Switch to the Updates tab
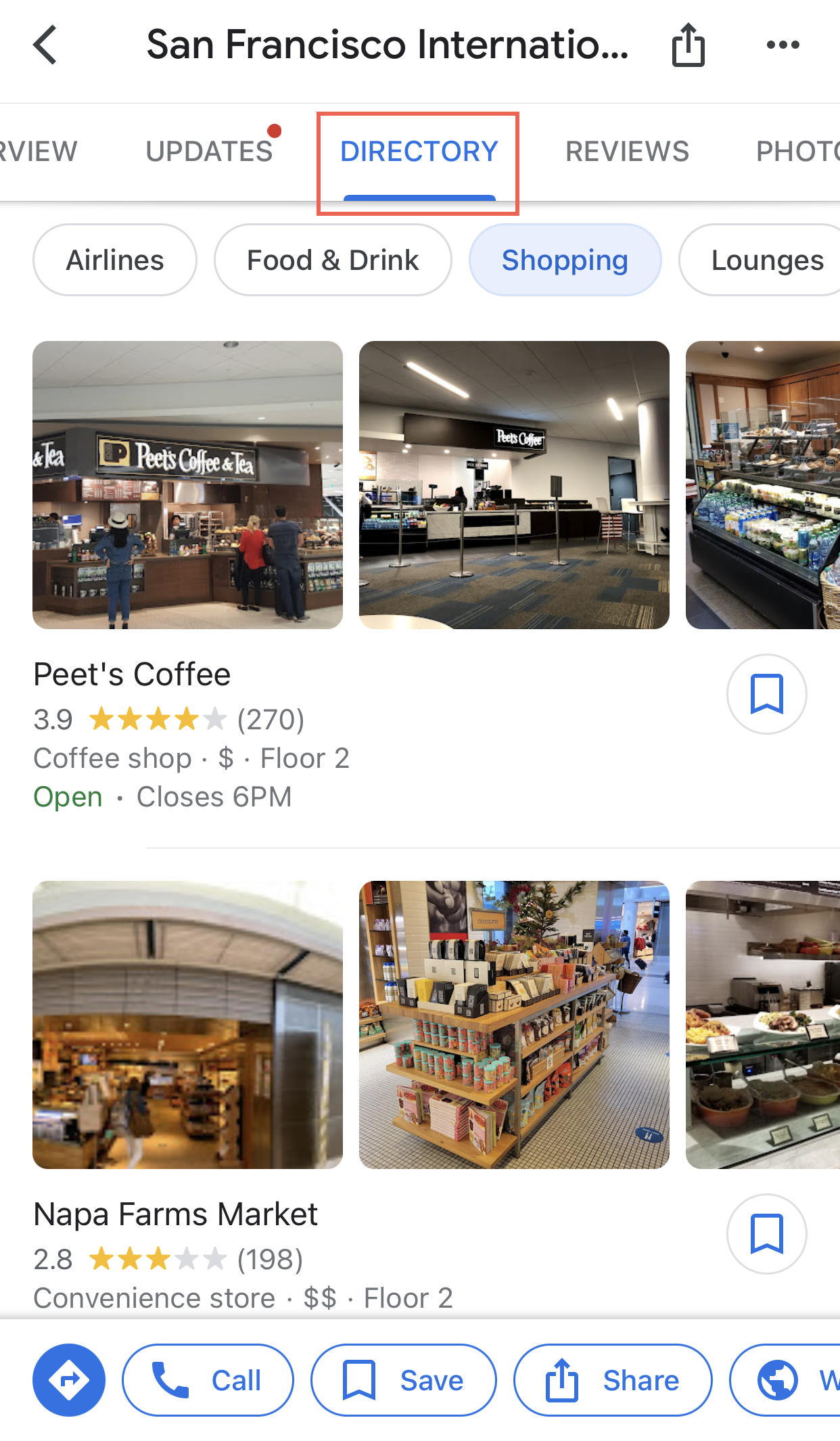 pyautogui.click(x=210, y=152)
